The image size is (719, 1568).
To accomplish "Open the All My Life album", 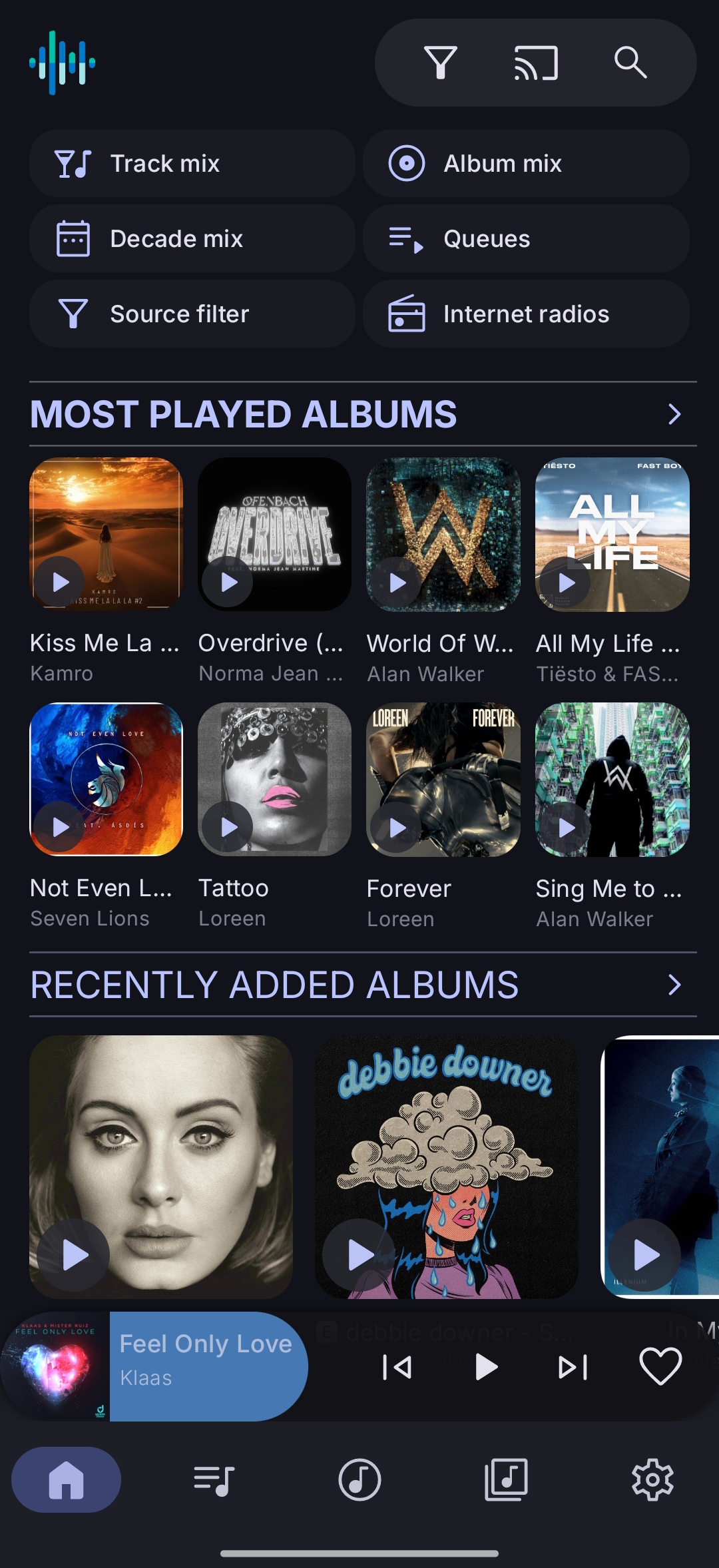I will click(x=612, y=534).
